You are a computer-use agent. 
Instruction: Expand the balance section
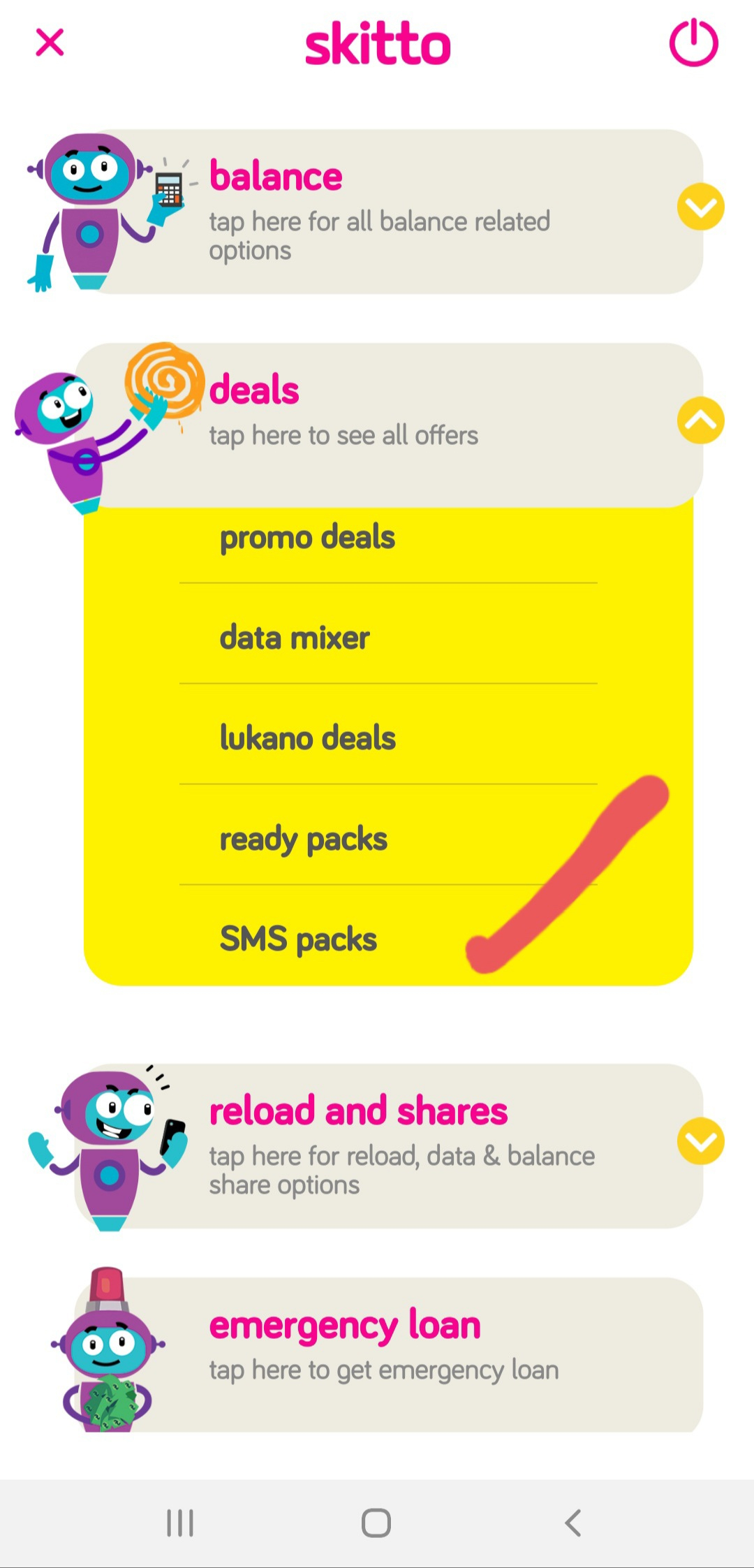pyautogui.click(x=700, y=207)
